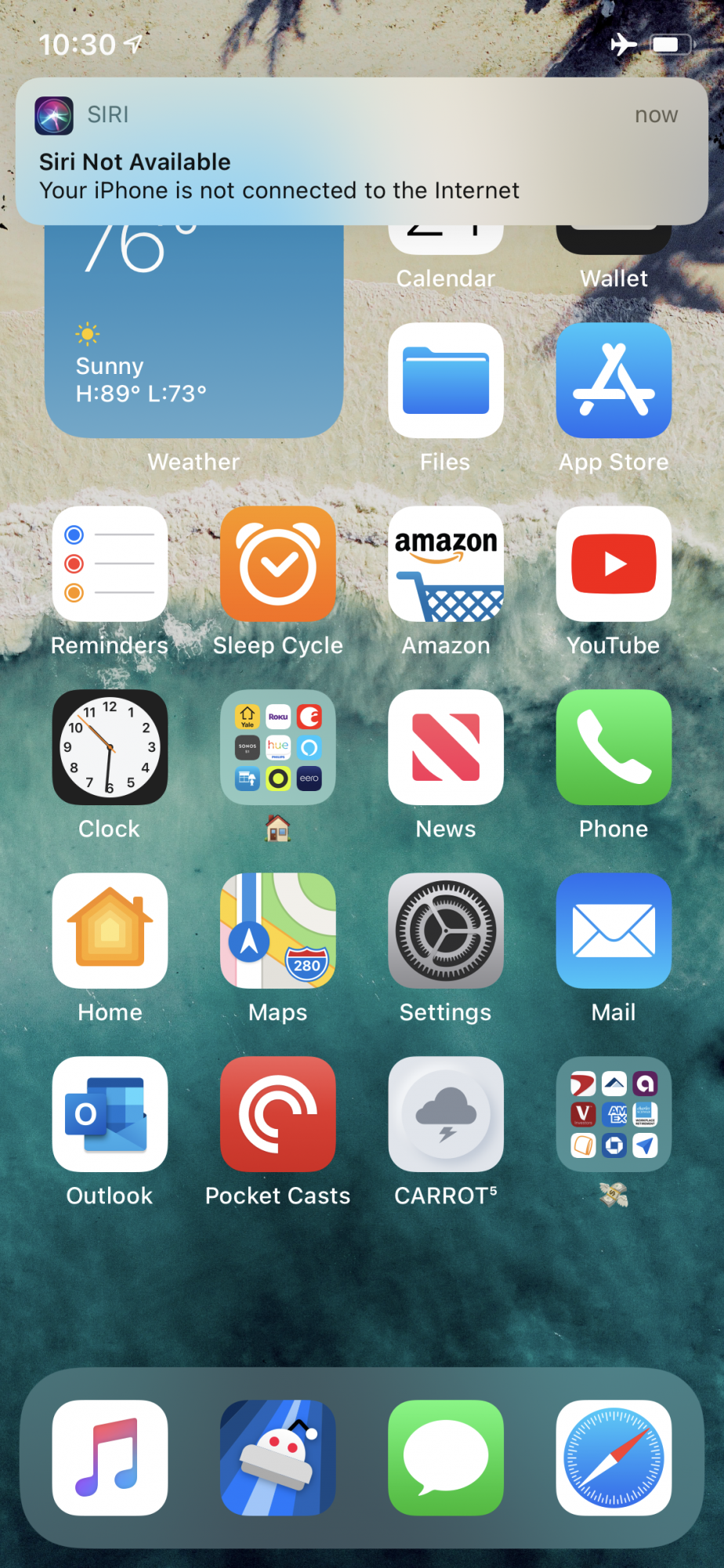Open the Reminders app
This screenshot has height=1568, width=724.
(x=110, y=564)
